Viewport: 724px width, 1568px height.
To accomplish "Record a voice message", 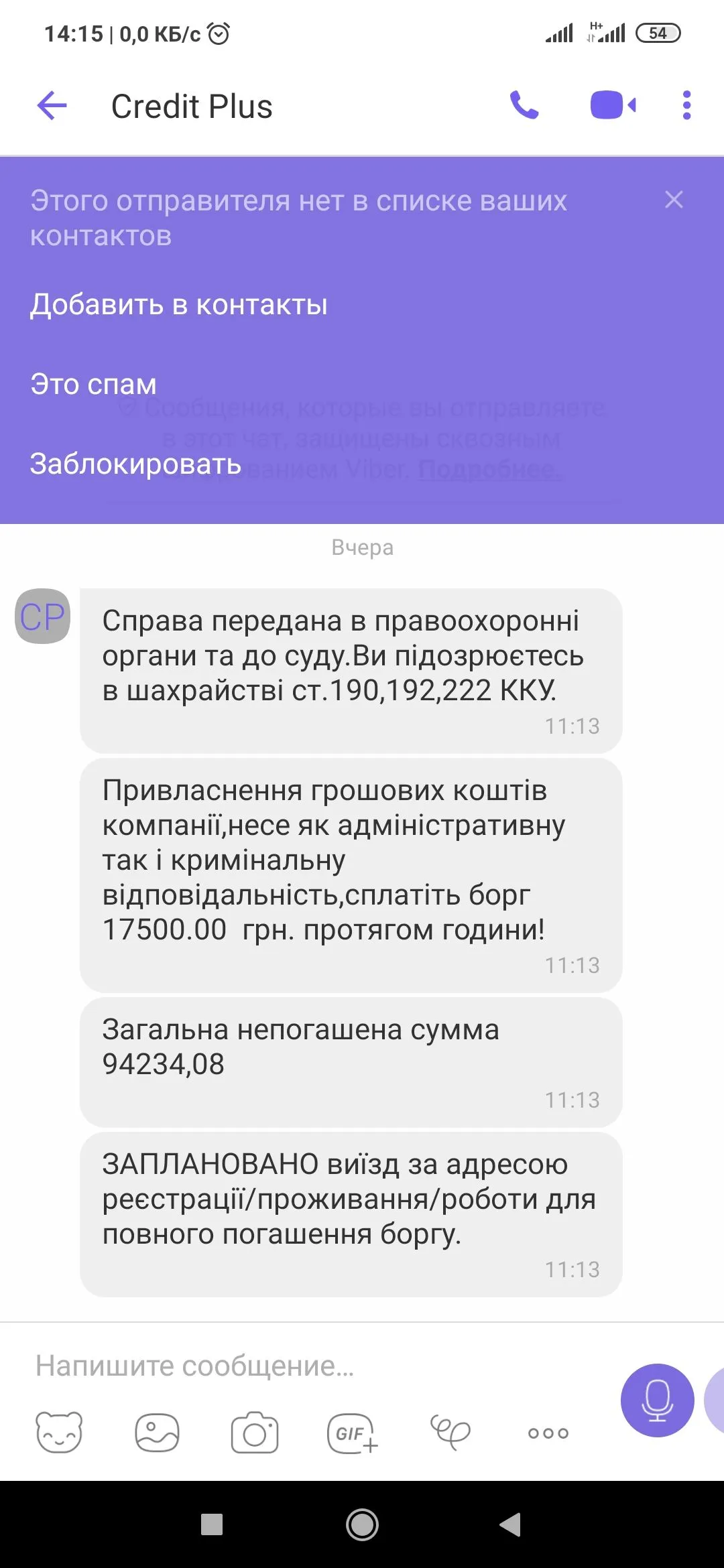I will (x=657, y=1400).
